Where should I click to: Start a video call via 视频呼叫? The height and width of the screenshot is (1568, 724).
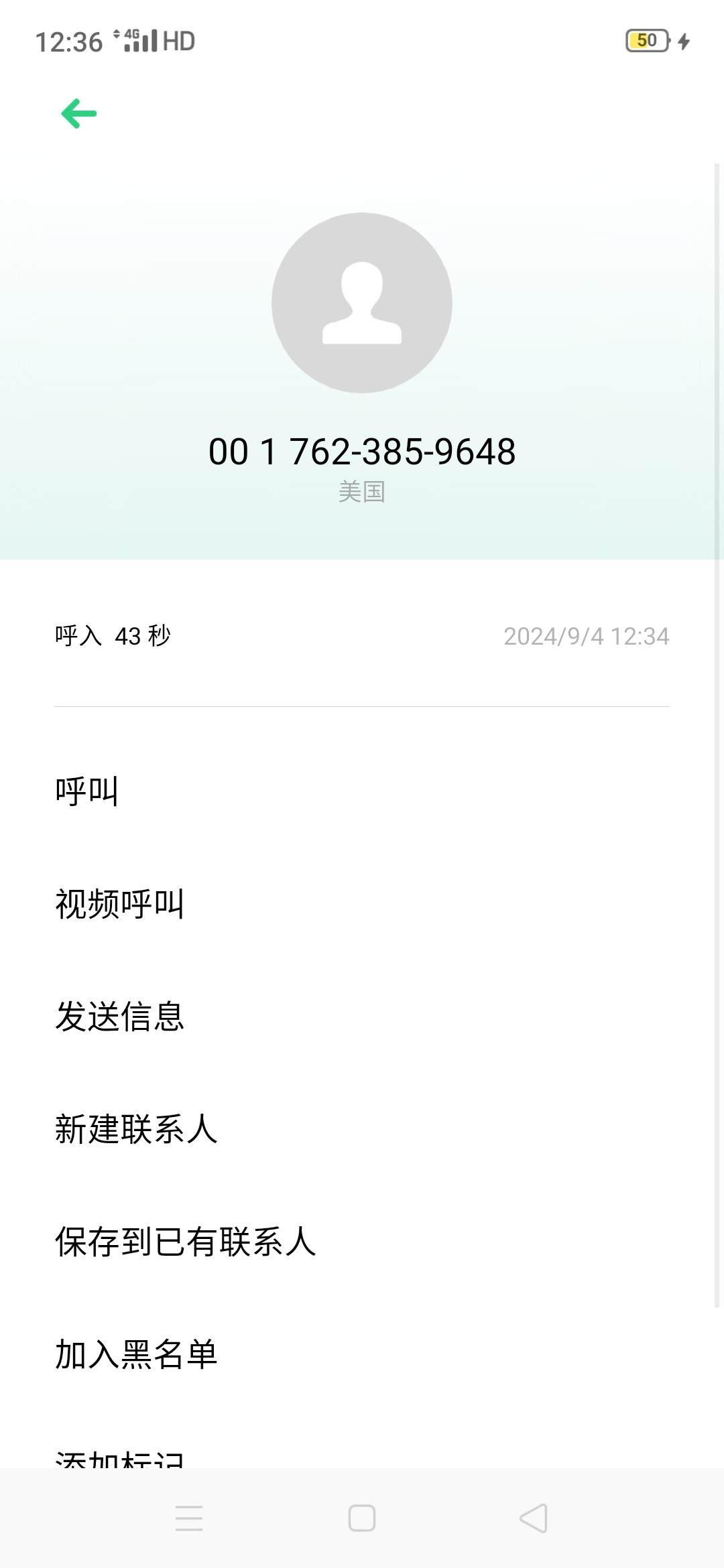click(x=362, y=904)
